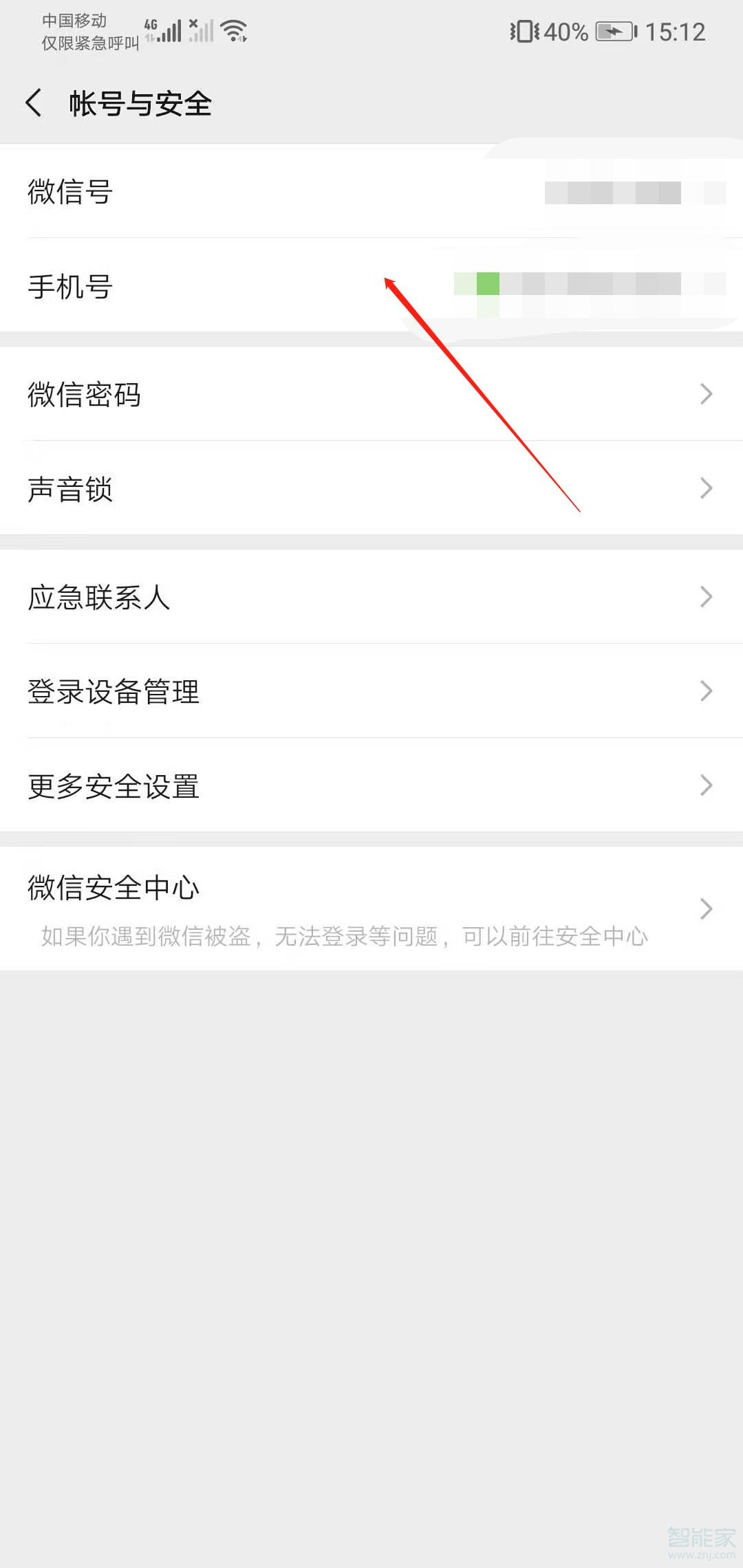Open the 微信号 row
The width and height of the screenshot is (743, 1568).
click(371, 191)
